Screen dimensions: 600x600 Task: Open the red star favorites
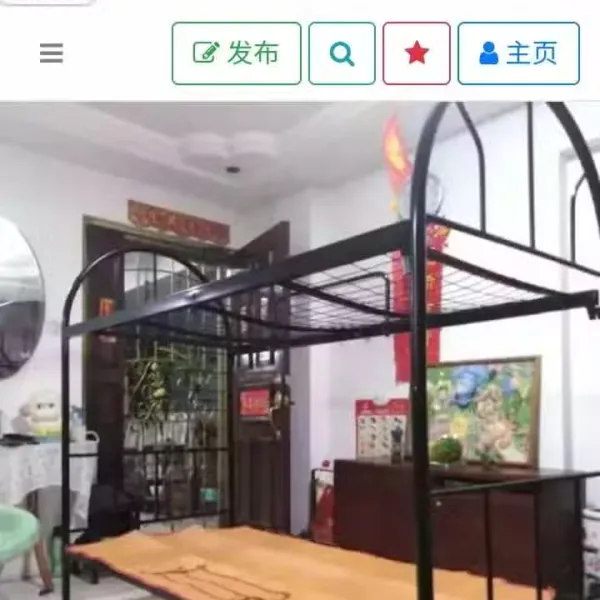click(x=416, y=54)
